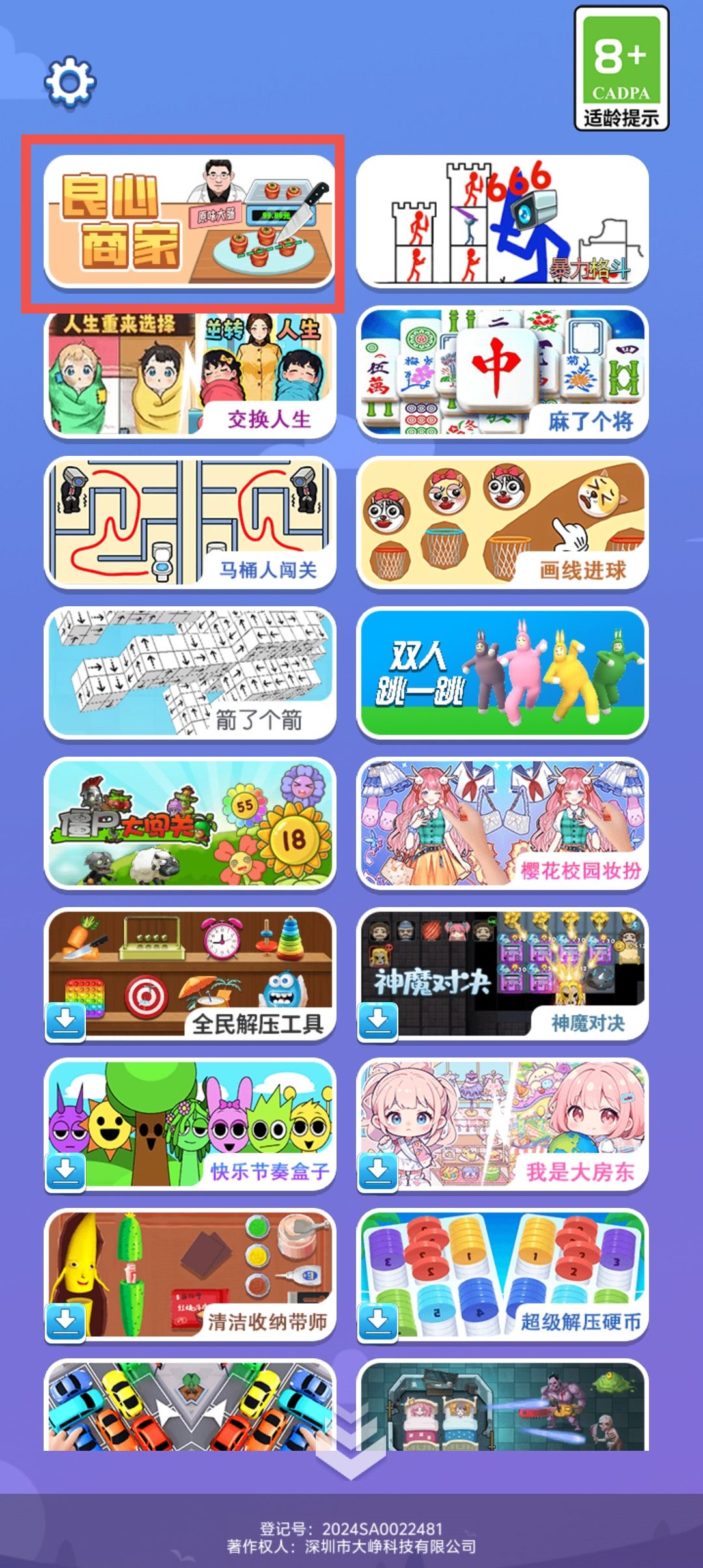Screen dimensions: 703x1568
Task: Open the 箭了个箭 puzzle game
Action: (x=189, y=673)
